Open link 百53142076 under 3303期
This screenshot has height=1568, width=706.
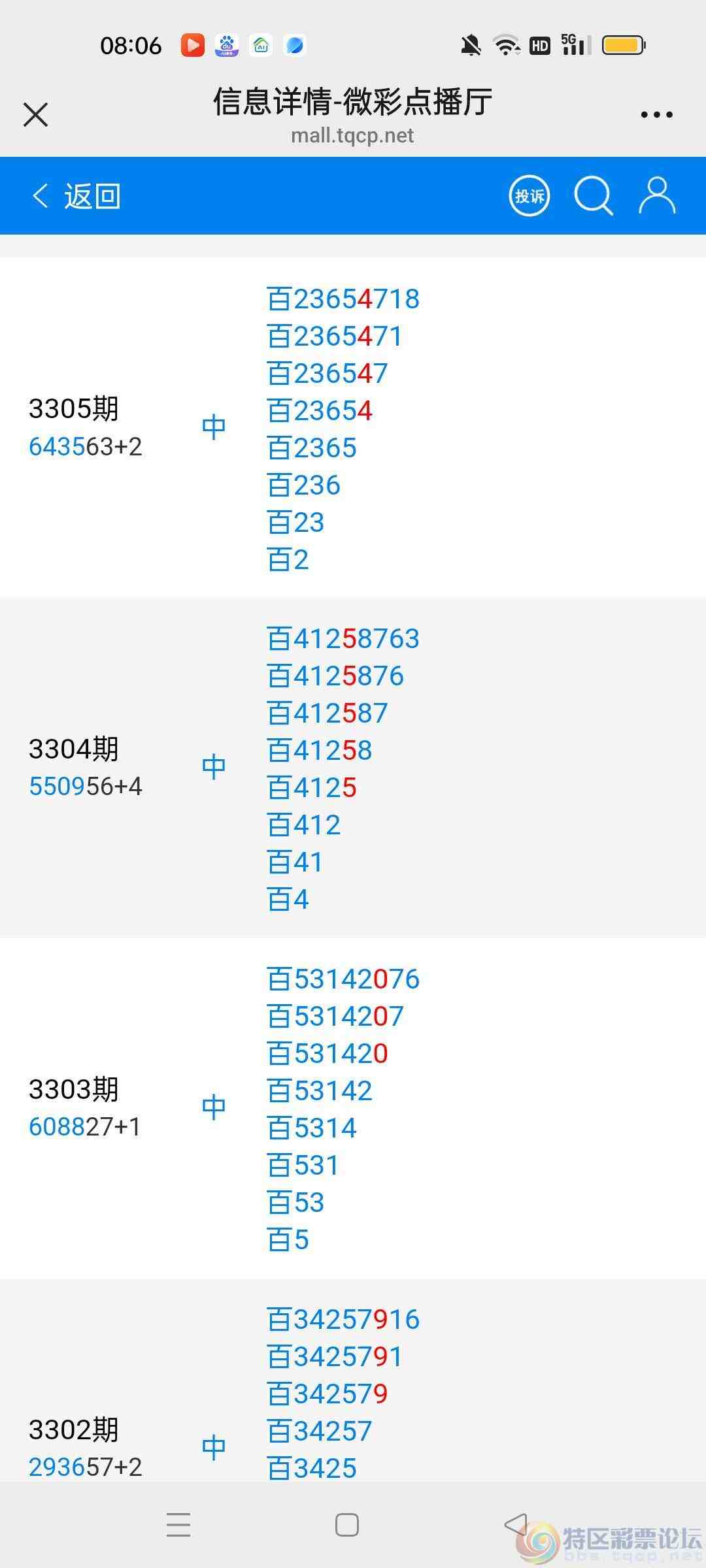pos(343,979)
